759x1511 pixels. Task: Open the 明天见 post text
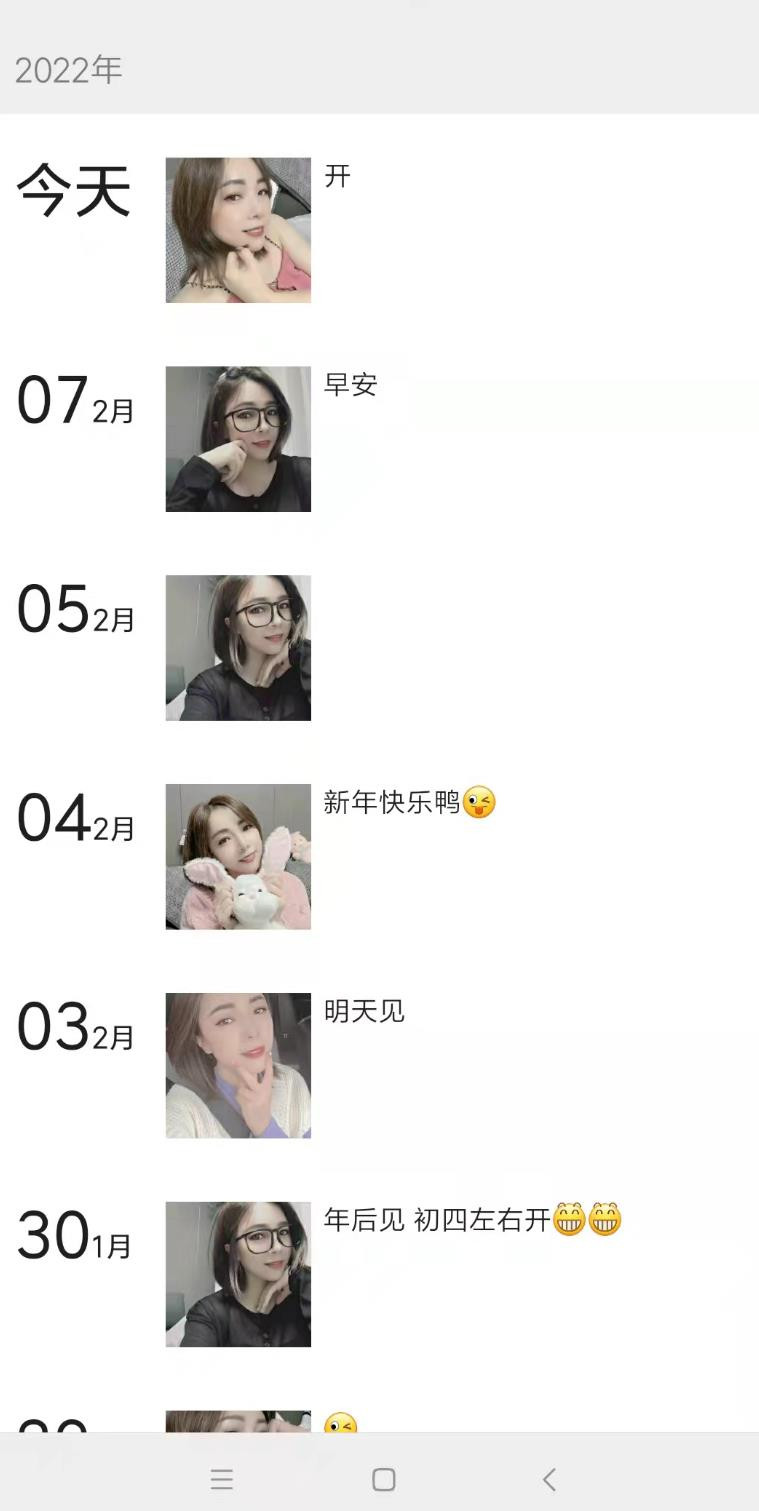pyautogui.click(x=364, y=1011)
